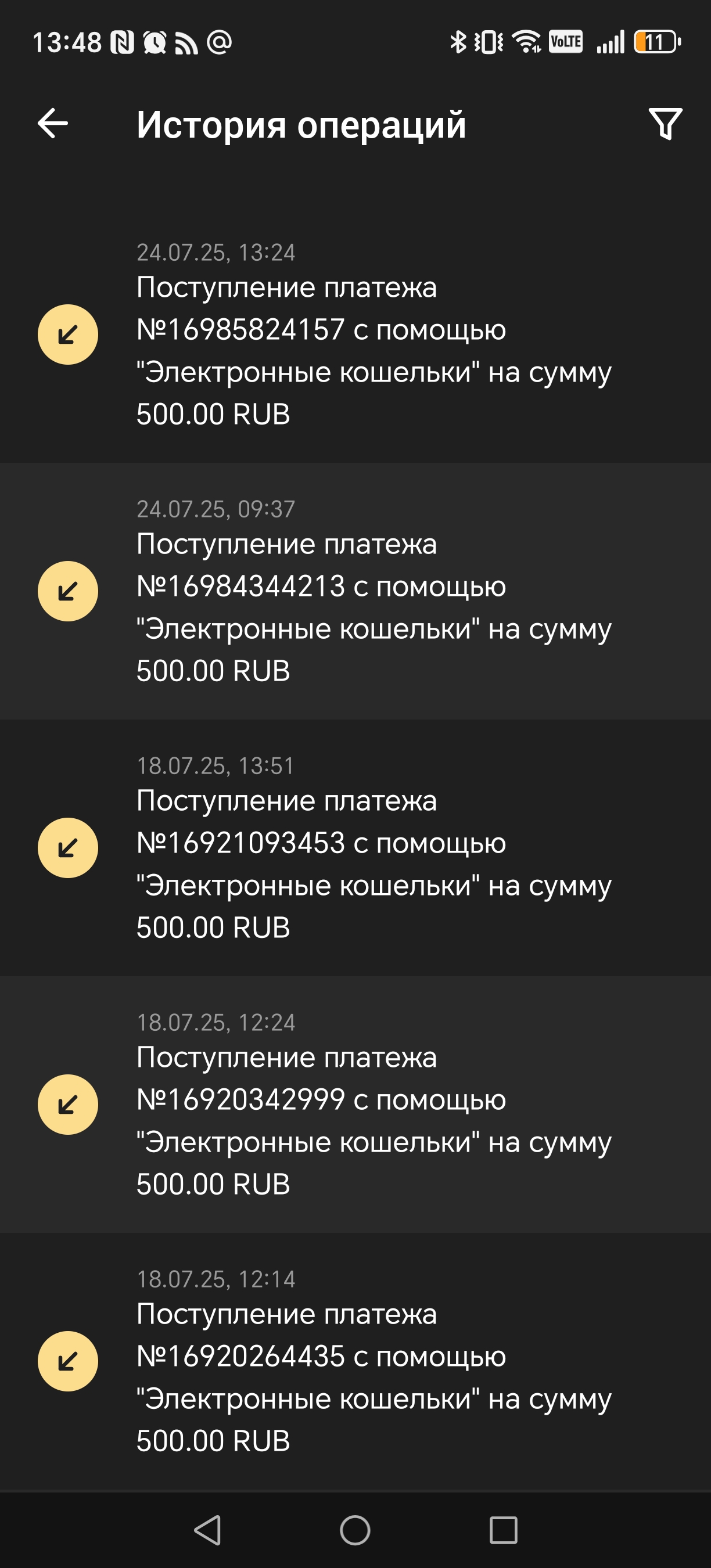Go back from operation history
This screenshot has width=711, height=1568.
[x=53, y=124]
